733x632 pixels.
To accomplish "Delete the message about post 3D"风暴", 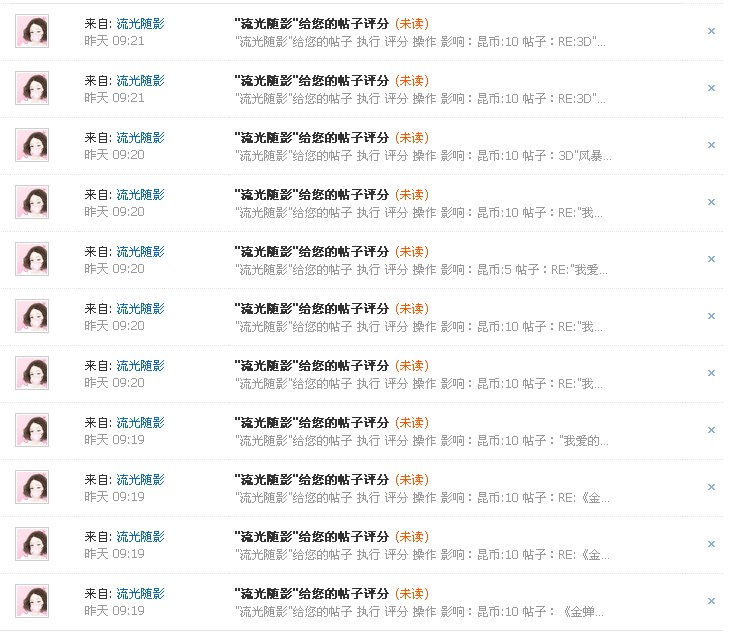I will (711, 145).
